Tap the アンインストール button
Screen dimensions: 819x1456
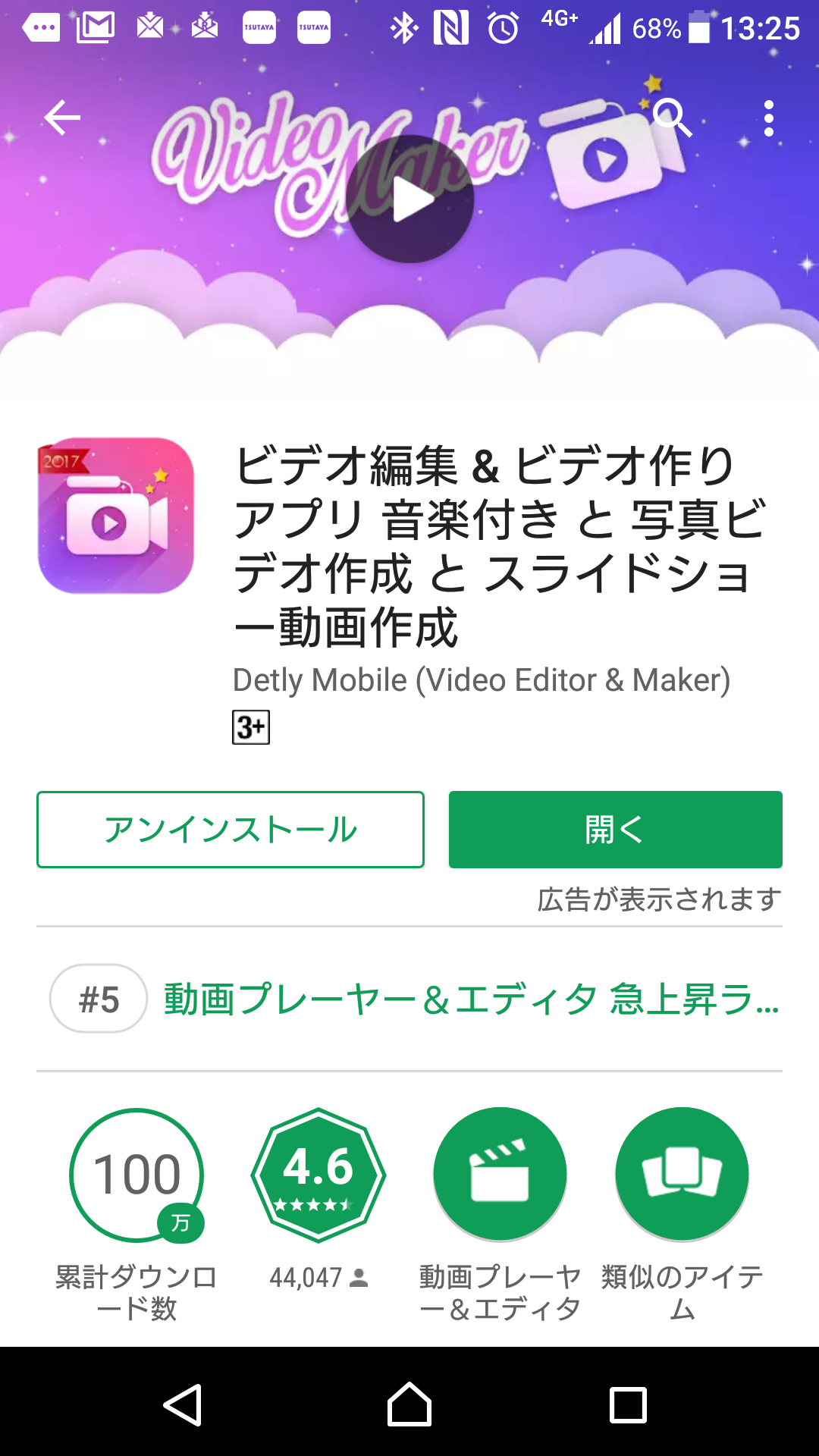[231, 830]
